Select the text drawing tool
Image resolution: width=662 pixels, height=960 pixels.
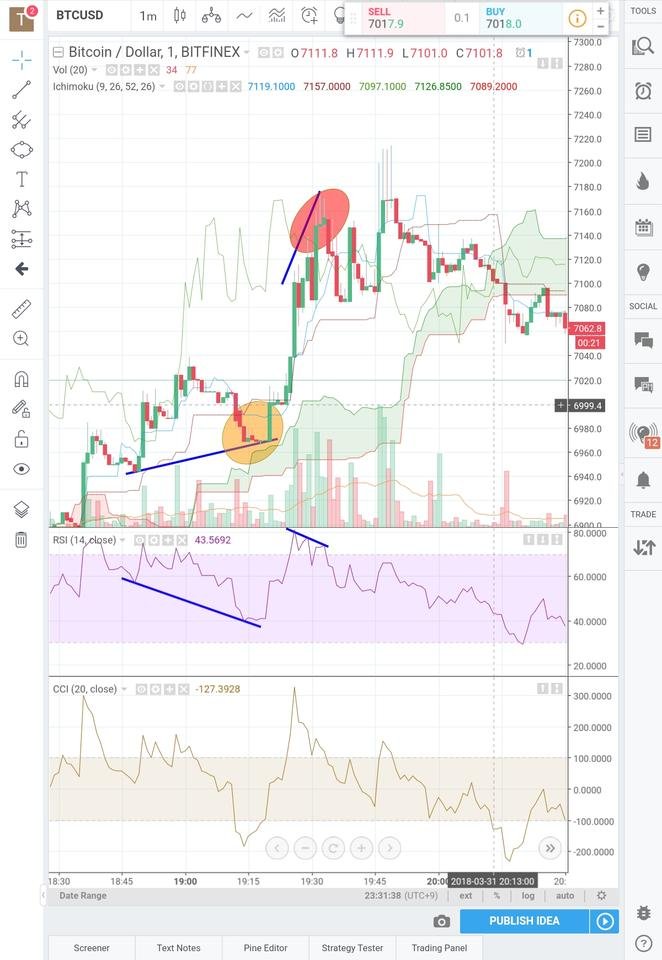[x=21, y=179]
